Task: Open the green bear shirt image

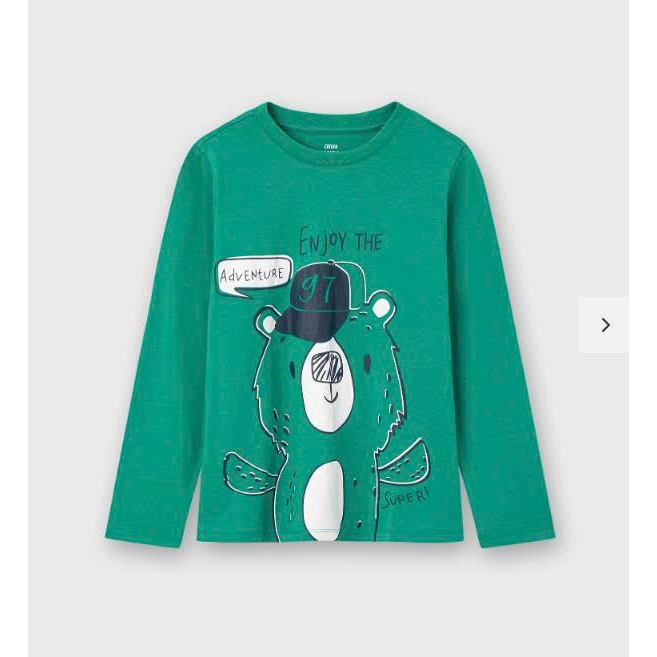Action: (328, 330)
